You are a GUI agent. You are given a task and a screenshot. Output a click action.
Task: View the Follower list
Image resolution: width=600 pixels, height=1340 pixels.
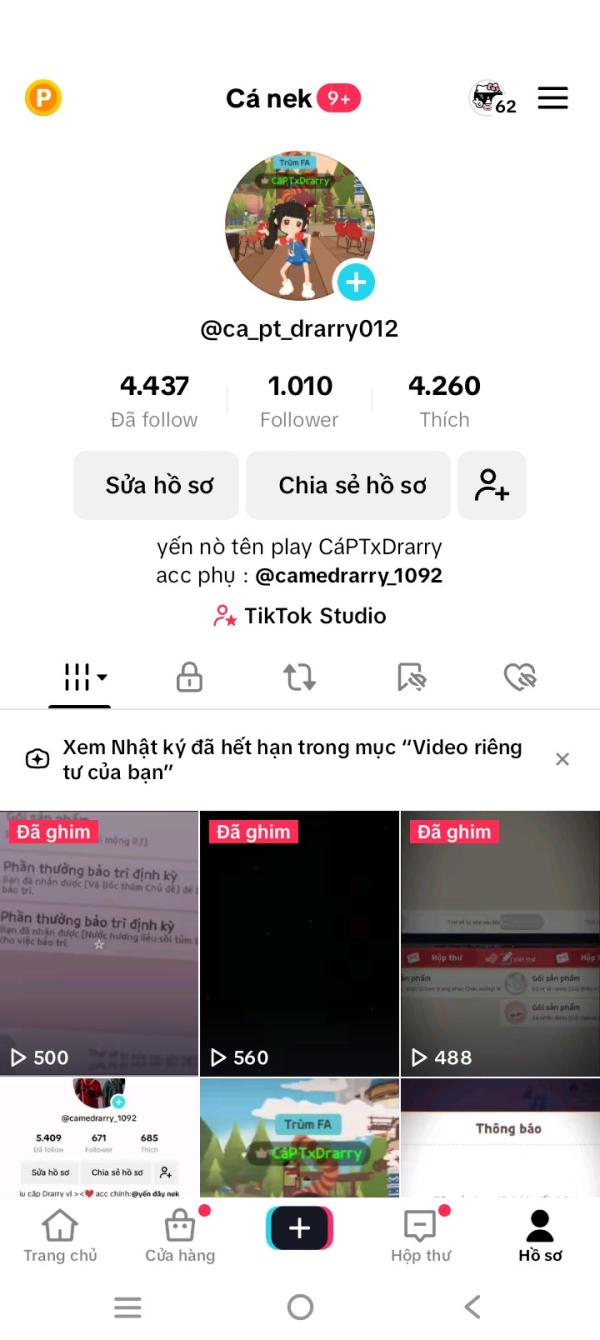300,400
